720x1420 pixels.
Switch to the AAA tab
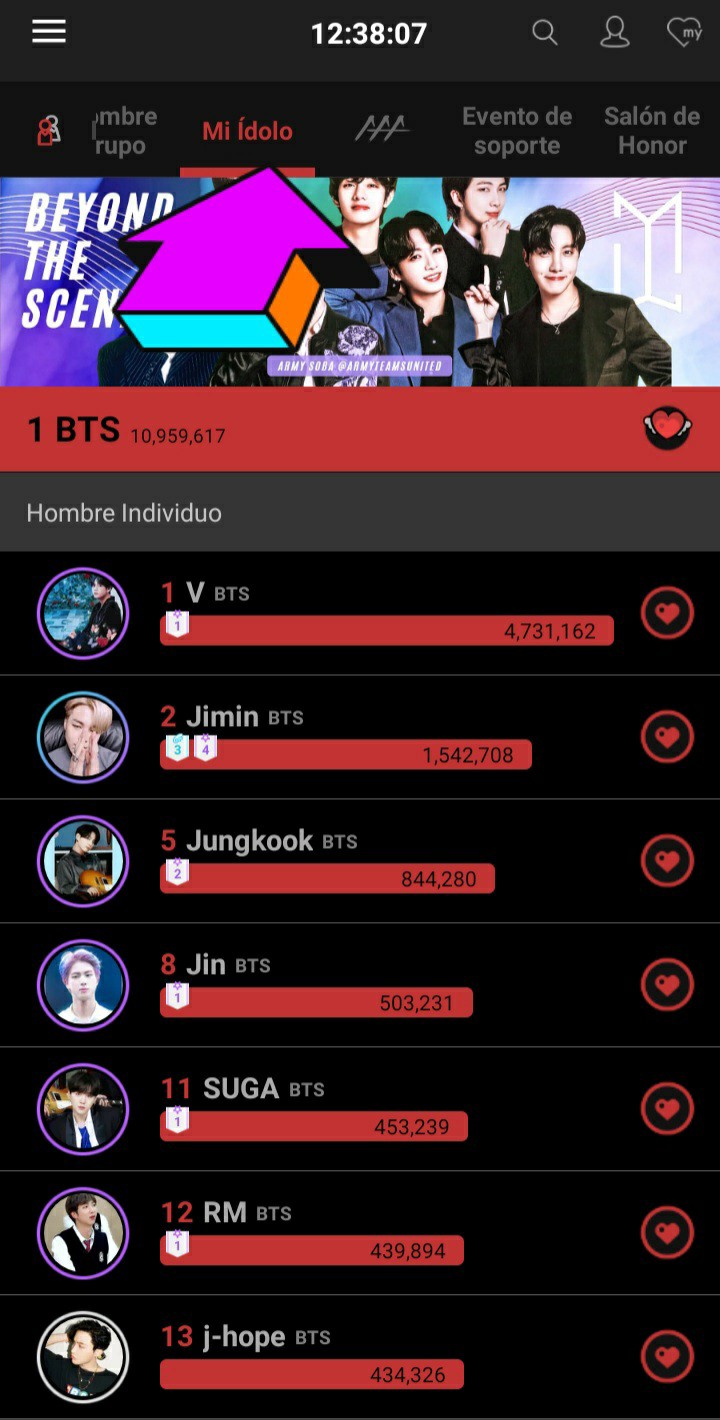[381, 130]
